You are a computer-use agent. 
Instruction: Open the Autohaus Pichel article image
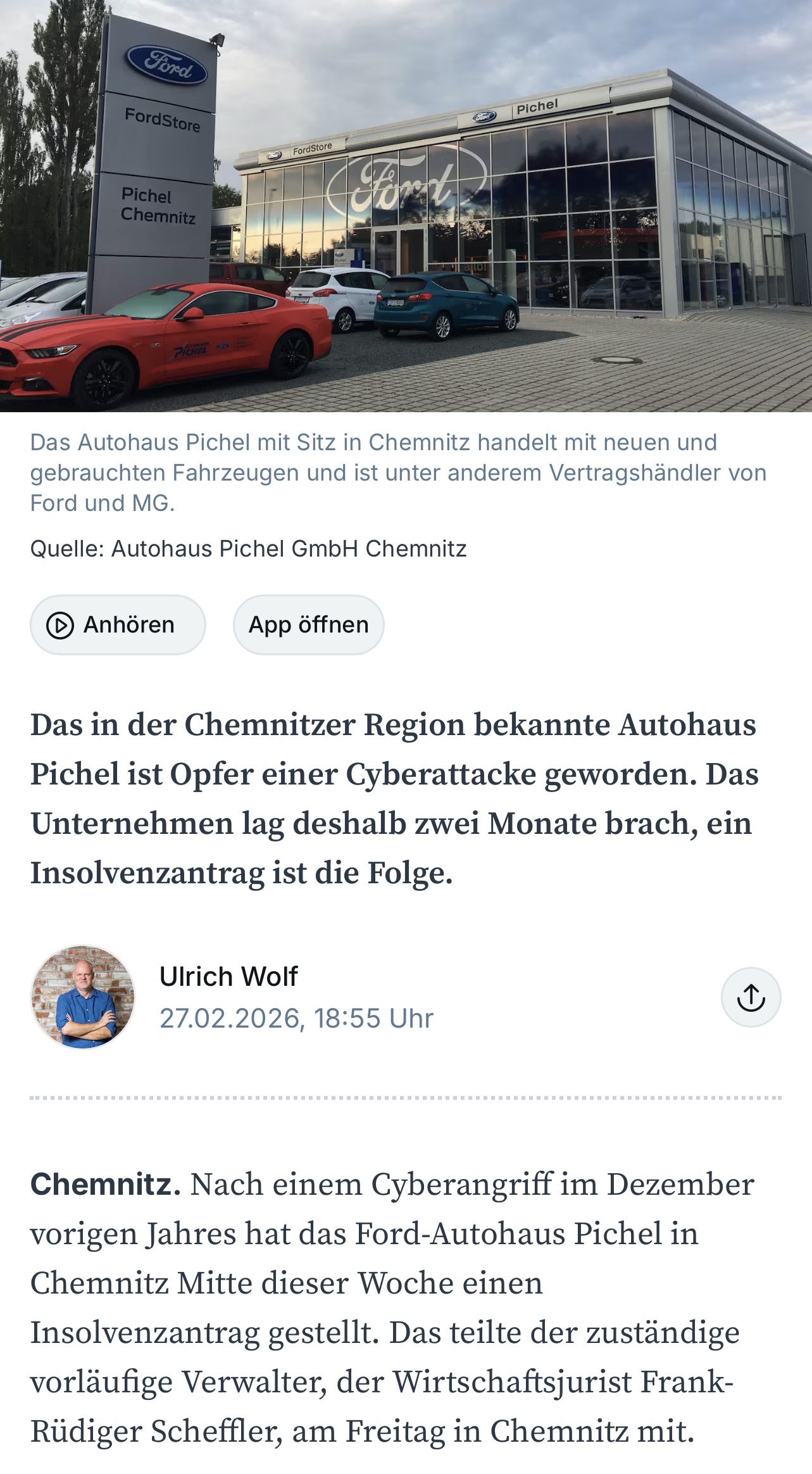tap(406, 206)
